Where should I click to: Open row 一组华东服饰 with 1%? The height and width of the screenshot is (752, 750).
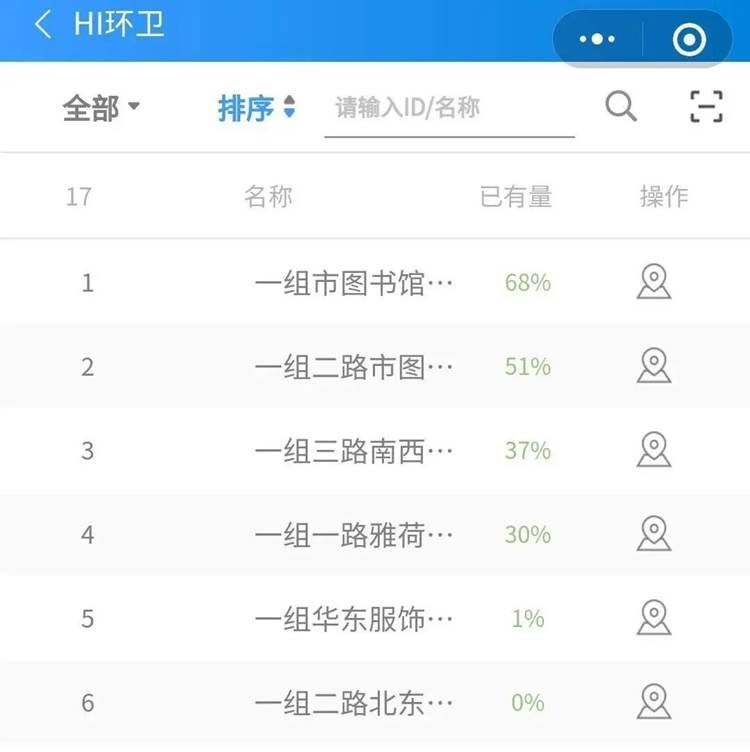pos(353,619)
